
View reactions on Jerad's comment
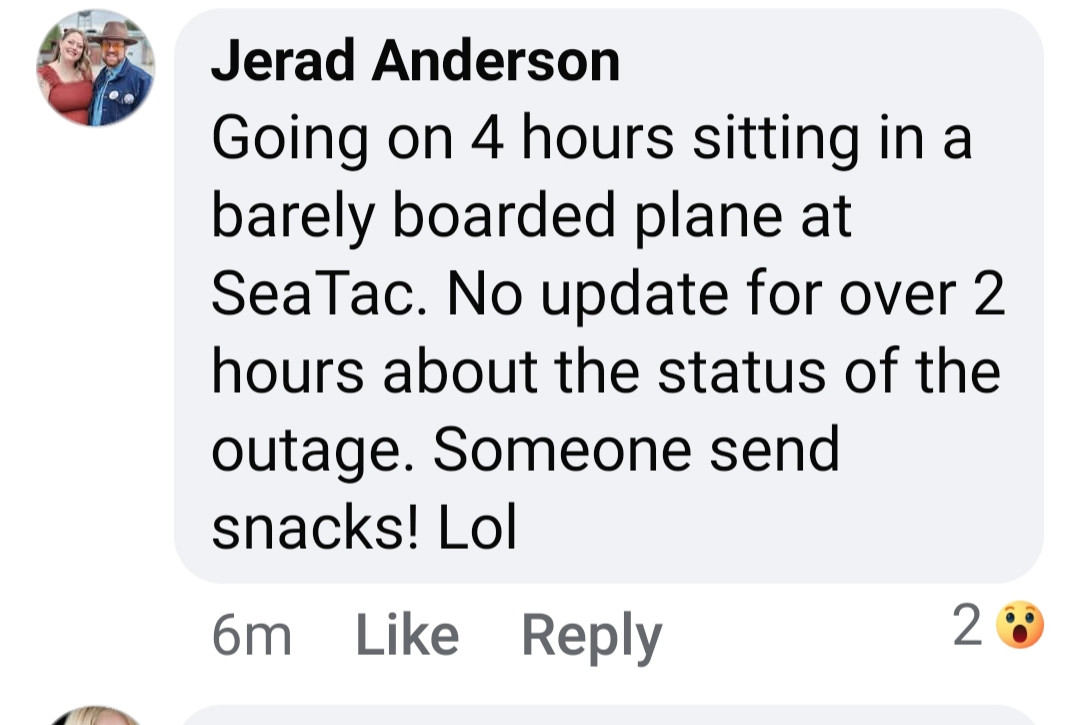[x=1000, y=628]
